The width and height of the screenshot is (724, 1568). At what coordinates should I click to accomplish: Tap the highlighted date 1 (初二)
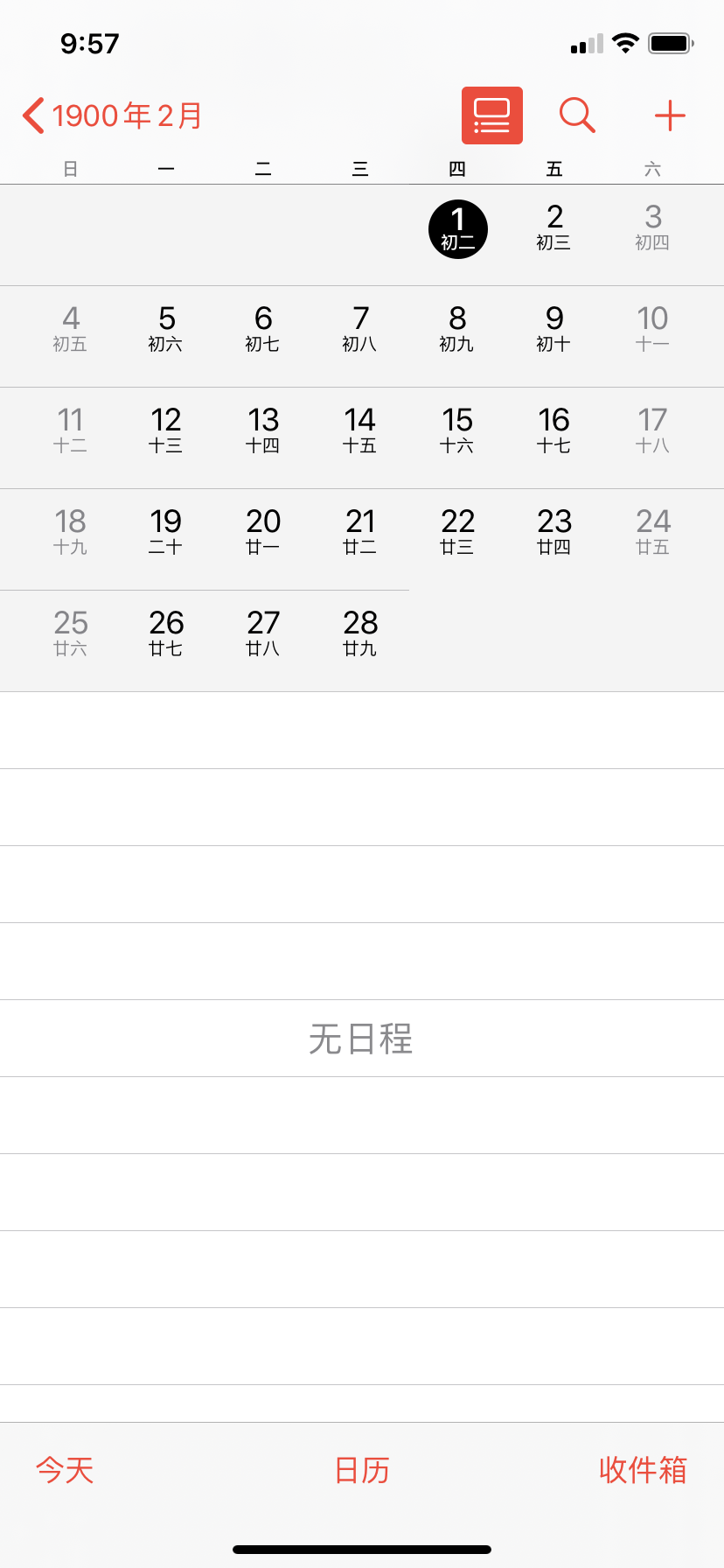[x=457, y=229]
